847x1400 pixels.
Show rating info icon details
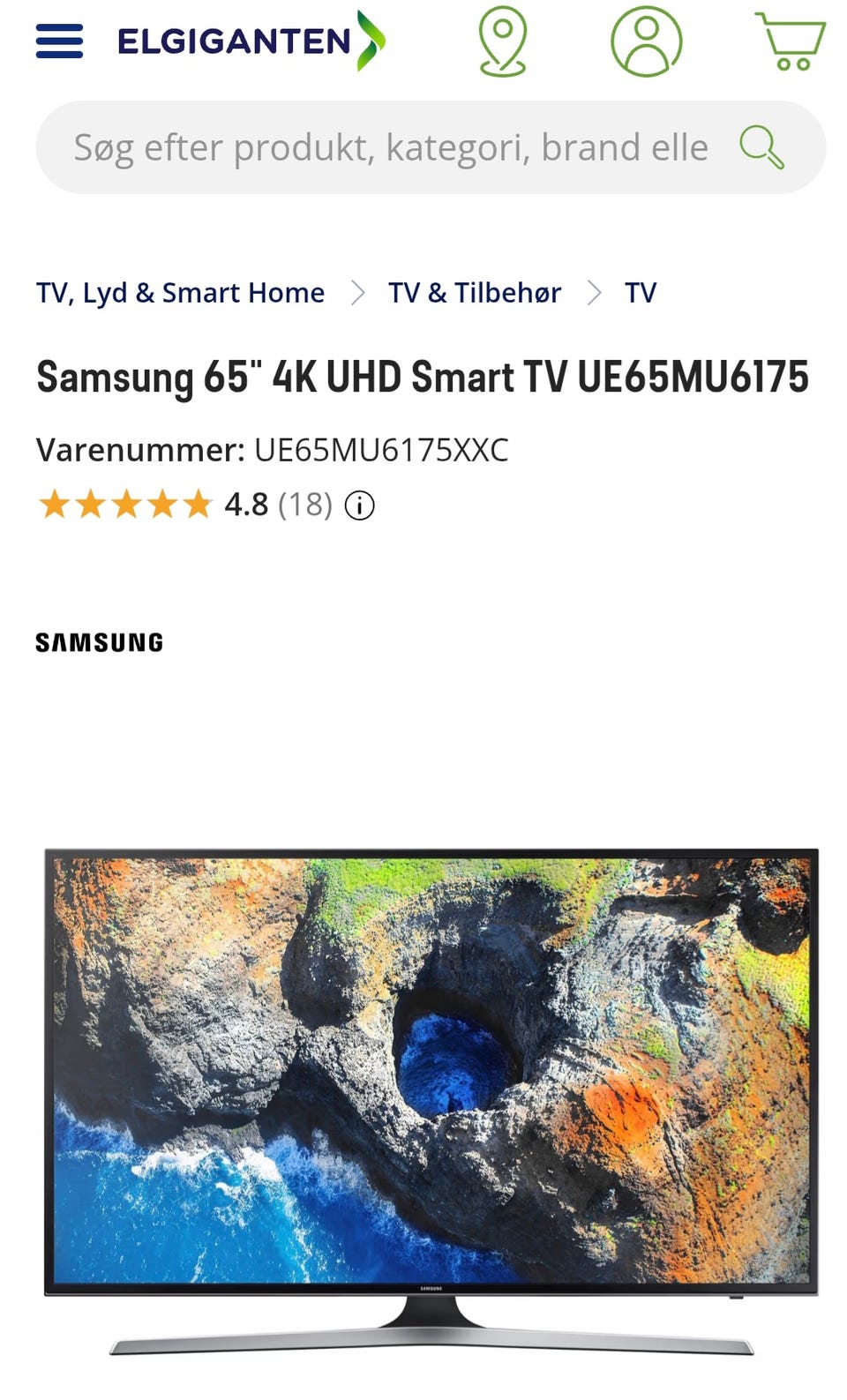pos(360,505)
